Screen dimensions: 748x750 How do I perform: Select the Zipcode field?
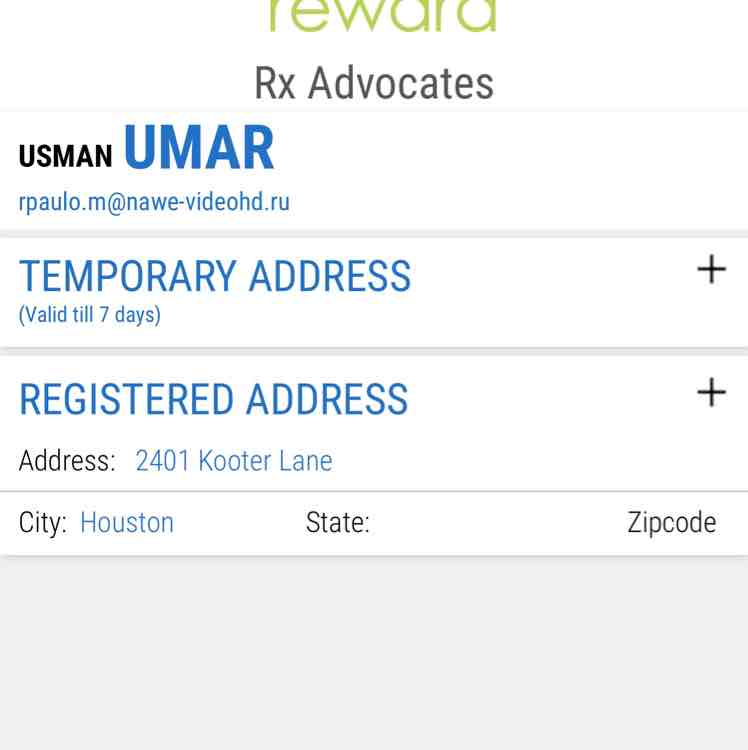point(671,523)
